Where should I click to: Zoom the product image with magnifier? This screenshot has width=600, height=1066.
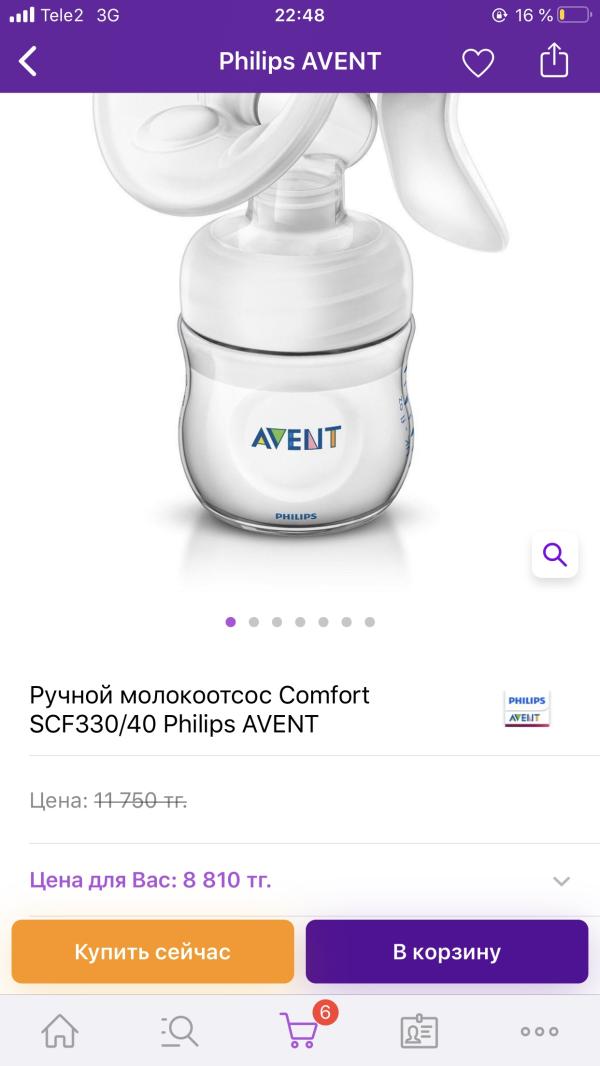[x=555, y=554]
